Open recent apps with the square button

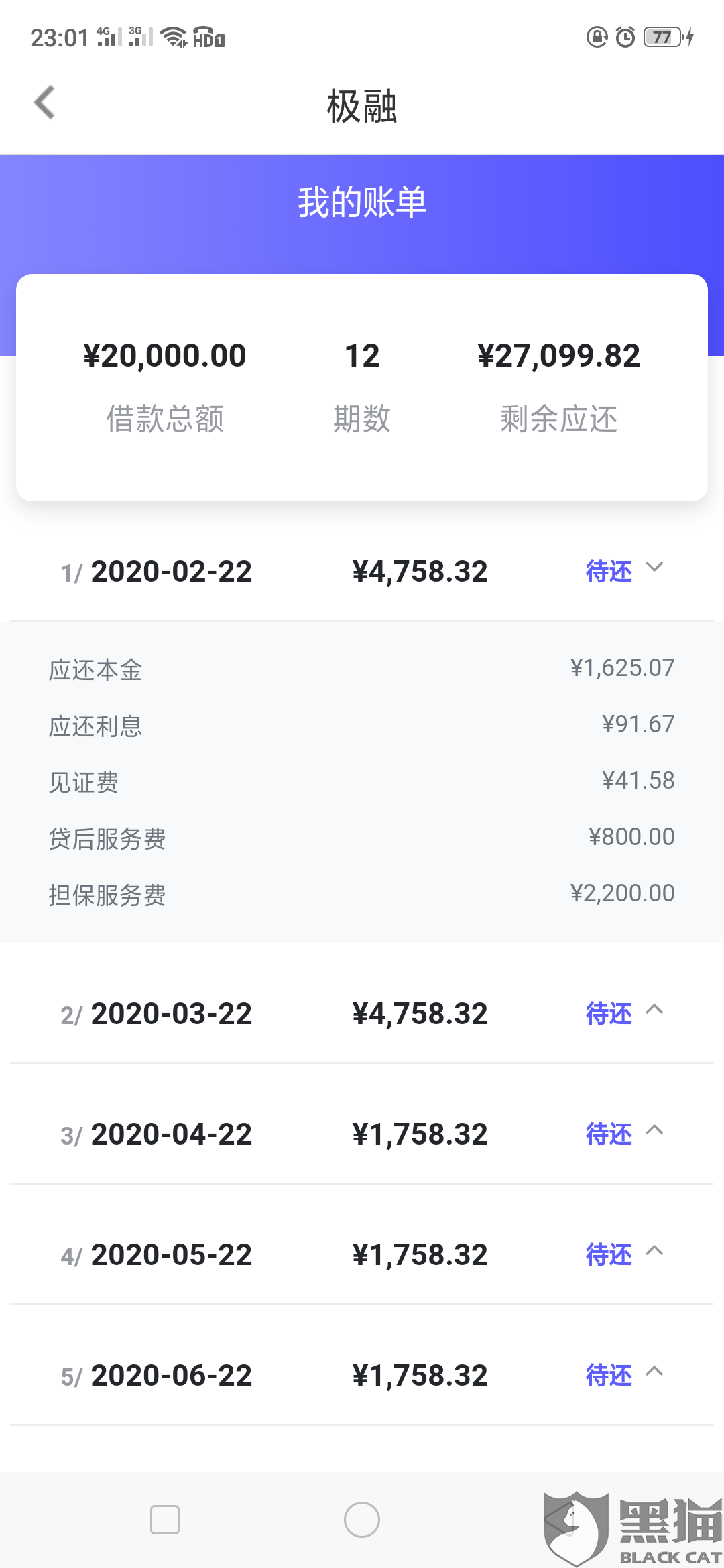[165, 1520]
